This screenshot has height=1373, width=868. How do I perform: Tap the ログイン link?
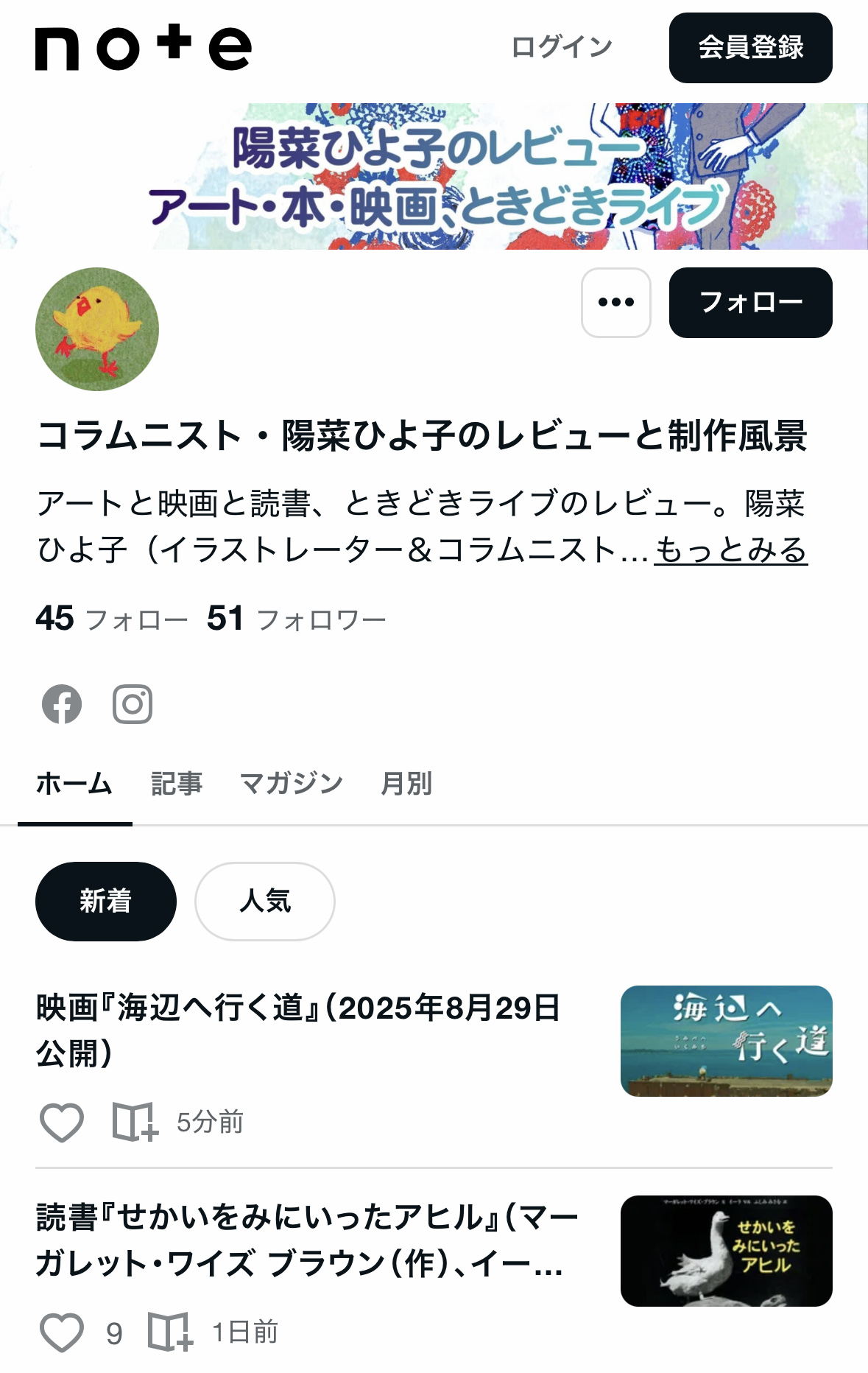click(562, 48)
